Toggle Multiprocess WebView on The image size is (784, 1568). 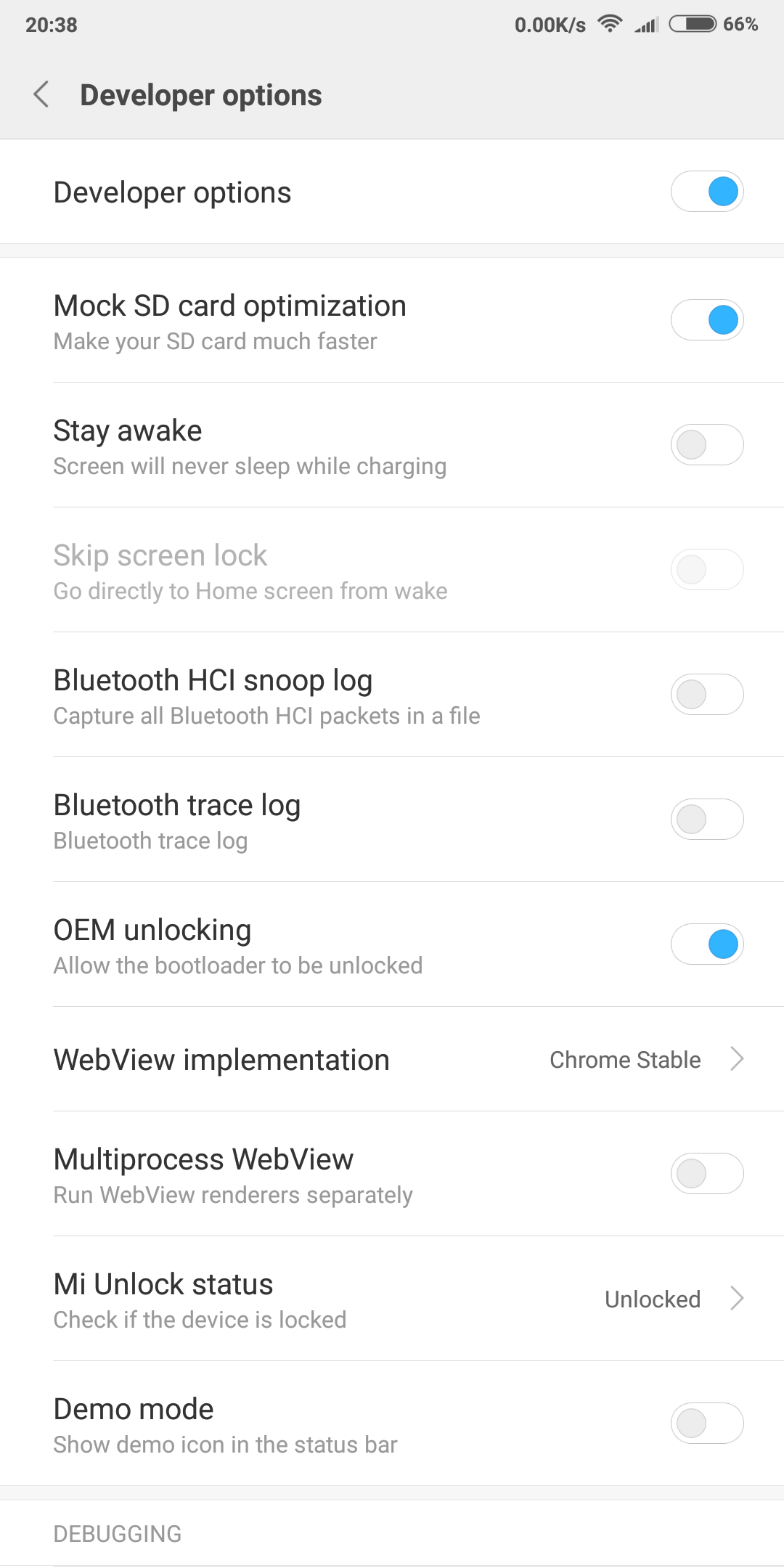706,1174
